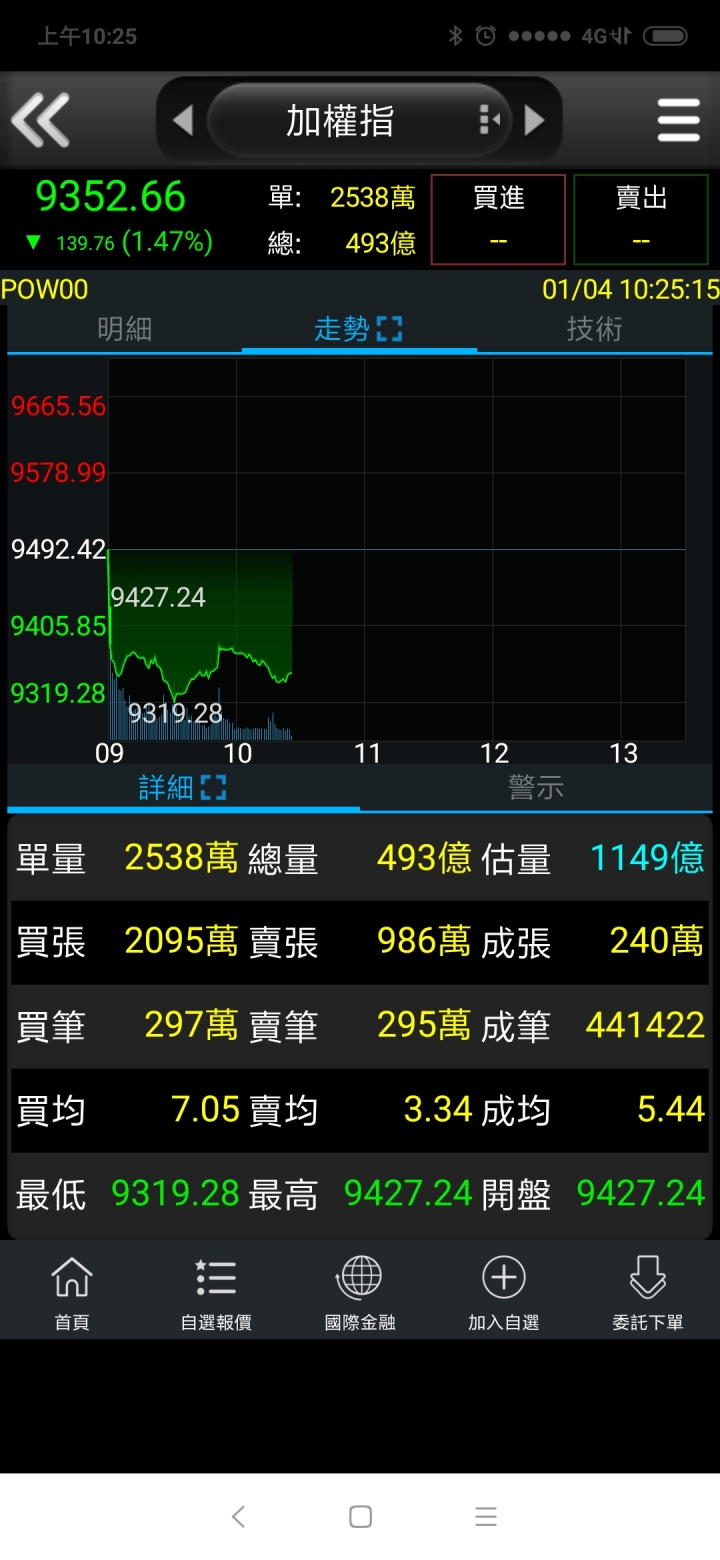This screenshot has height=1560, width=720.
Task: Go back with the double-arrow icon
Action: click(41, 119)
